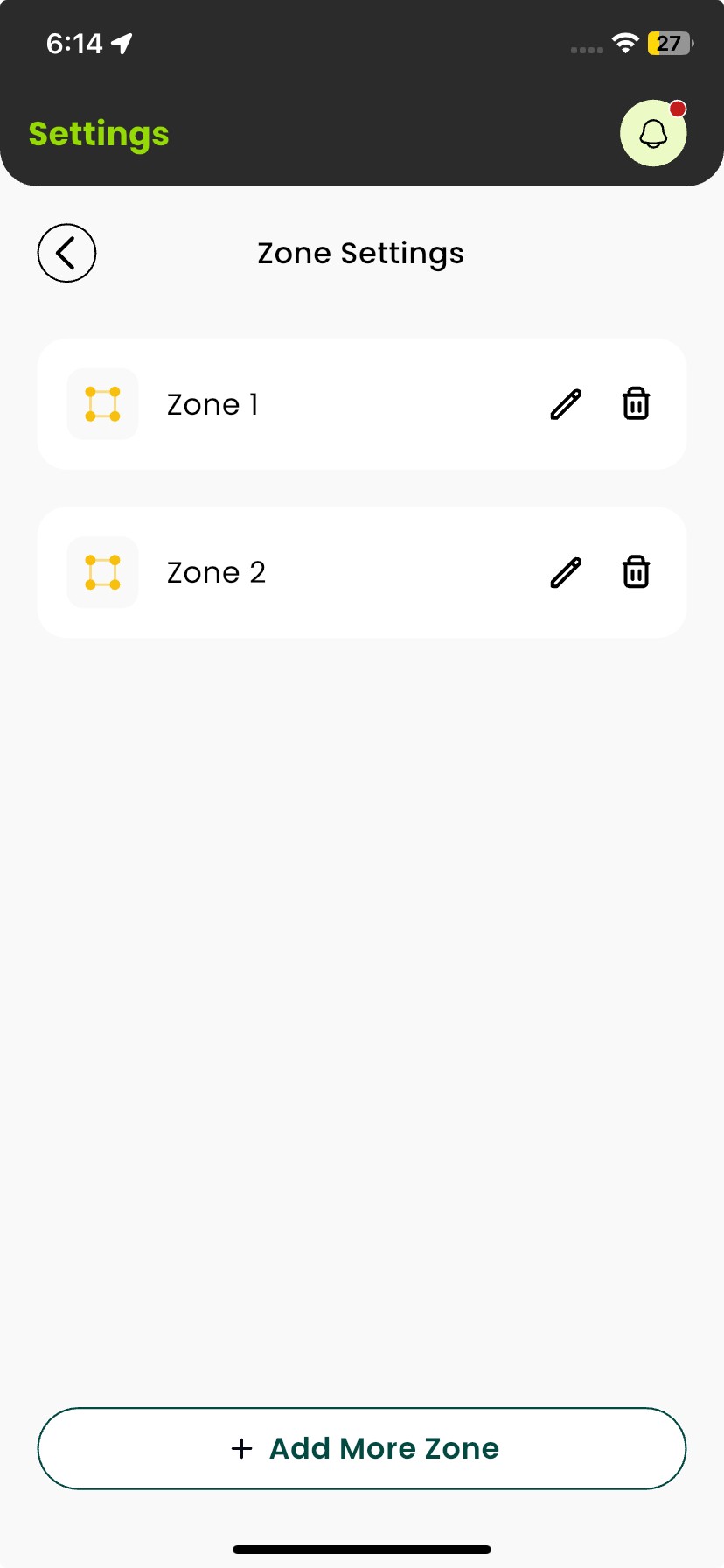Delete Zone 1 using trash icon

pos(636,404)
